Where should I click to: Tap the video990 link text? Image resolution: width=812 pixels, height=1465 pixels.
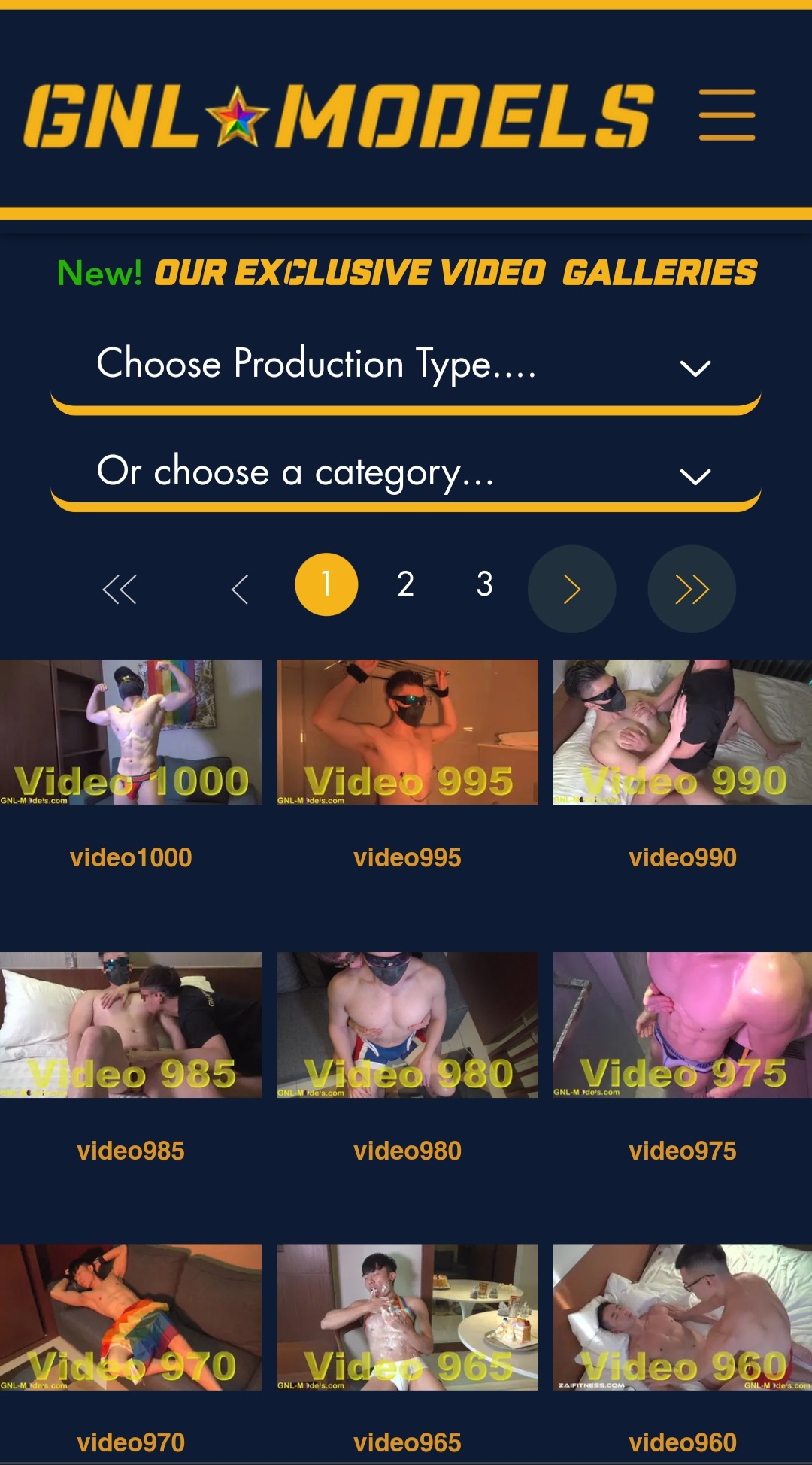[x=683, y=857]
